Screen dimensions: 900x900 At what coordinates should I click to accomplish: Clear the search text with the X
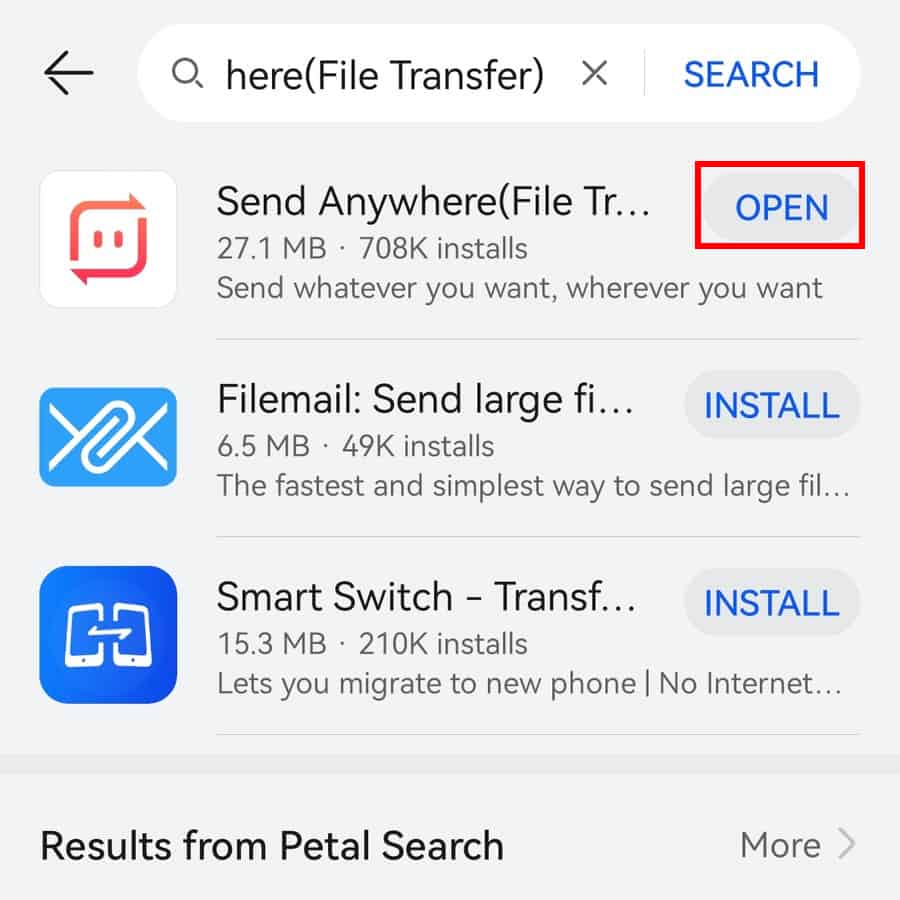tap(594, 73)
